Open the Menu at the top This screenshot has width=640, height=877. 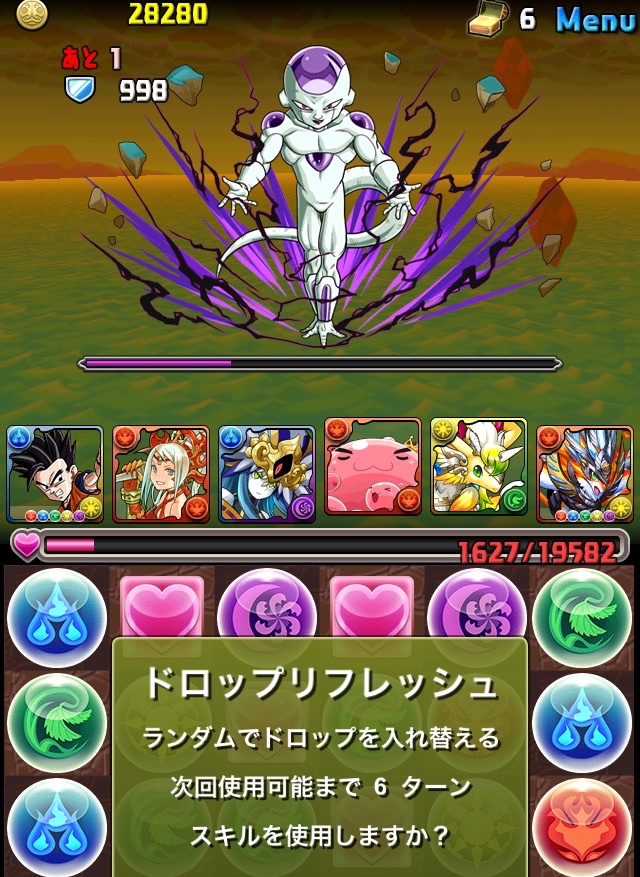click(x=596, y=18)
